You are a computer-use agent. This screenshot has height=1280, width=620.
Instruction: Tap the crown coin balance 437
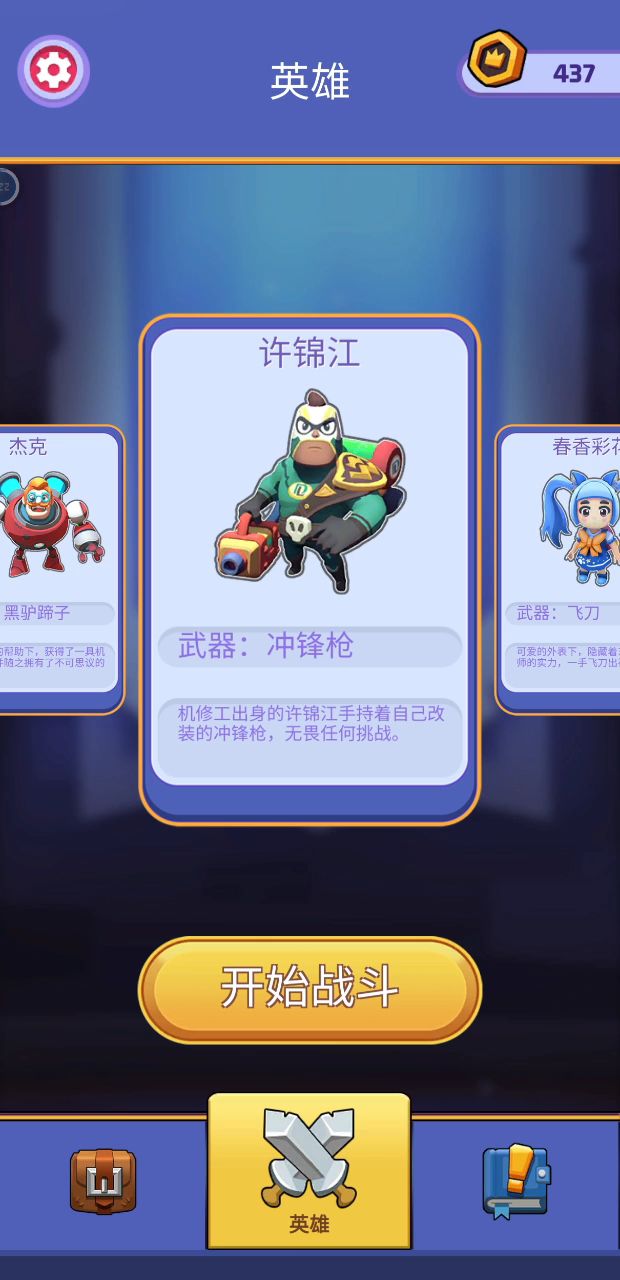click(x=545, y=73)
